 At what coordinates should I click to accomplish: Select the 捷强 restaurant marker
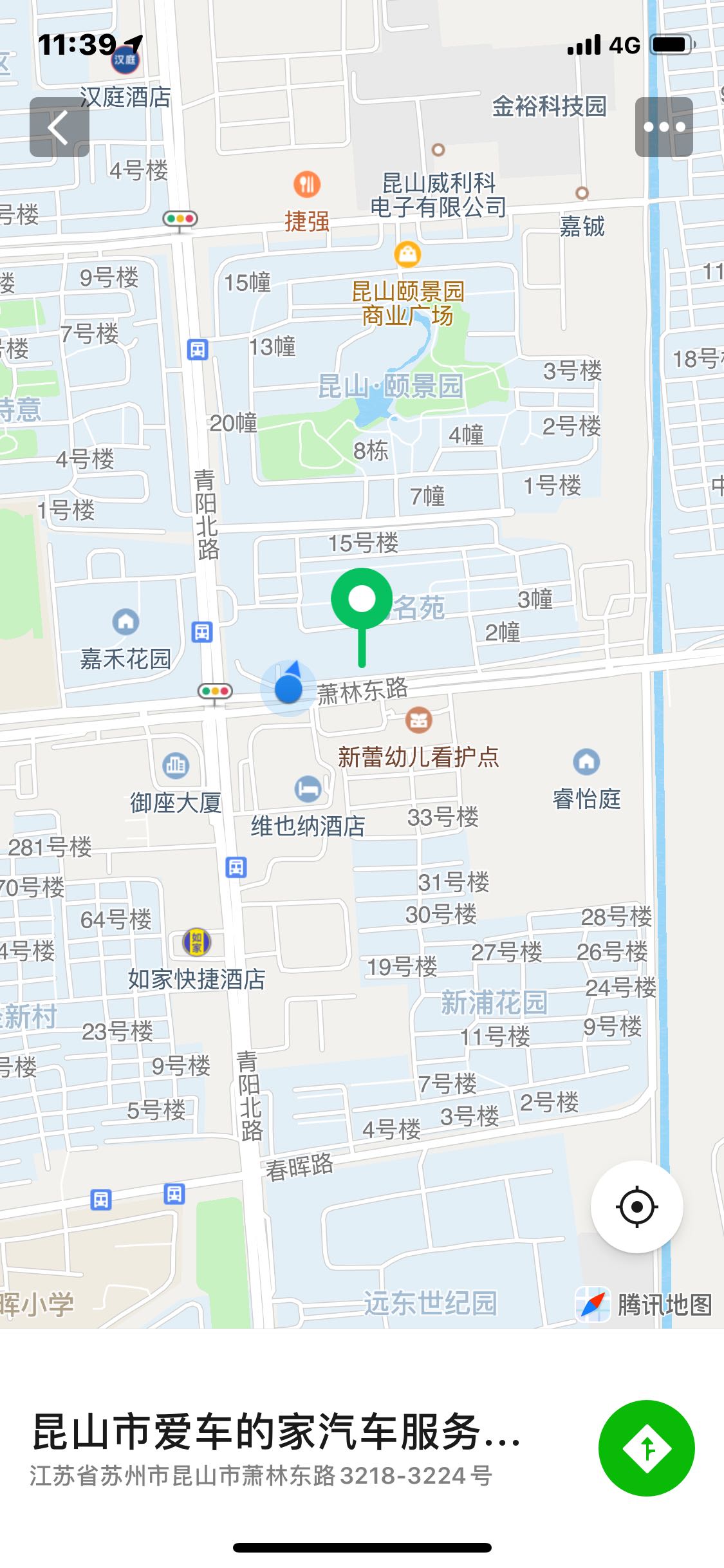[307, 185]
